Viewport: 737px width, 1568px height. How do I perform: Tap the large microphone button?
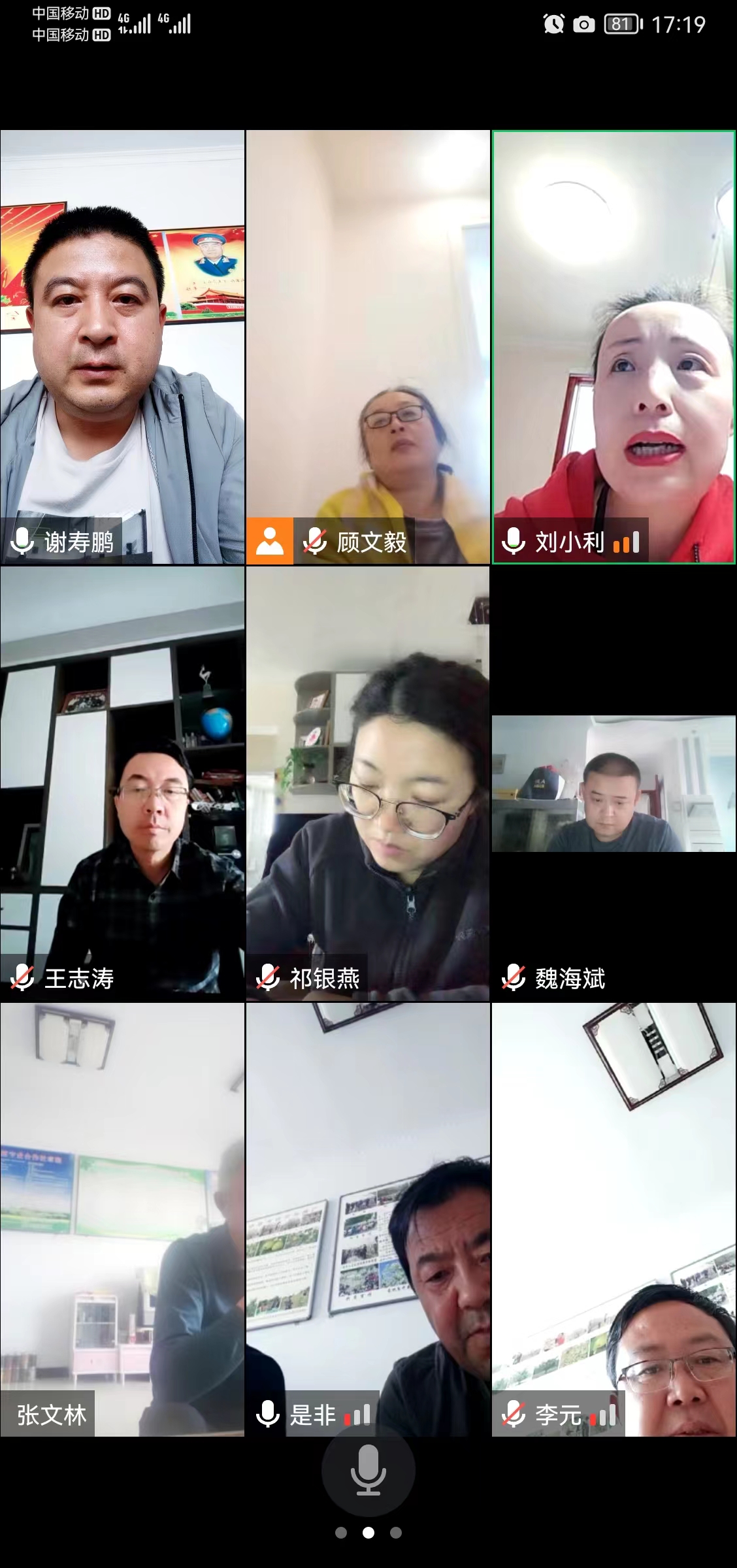click(368, 1470)
